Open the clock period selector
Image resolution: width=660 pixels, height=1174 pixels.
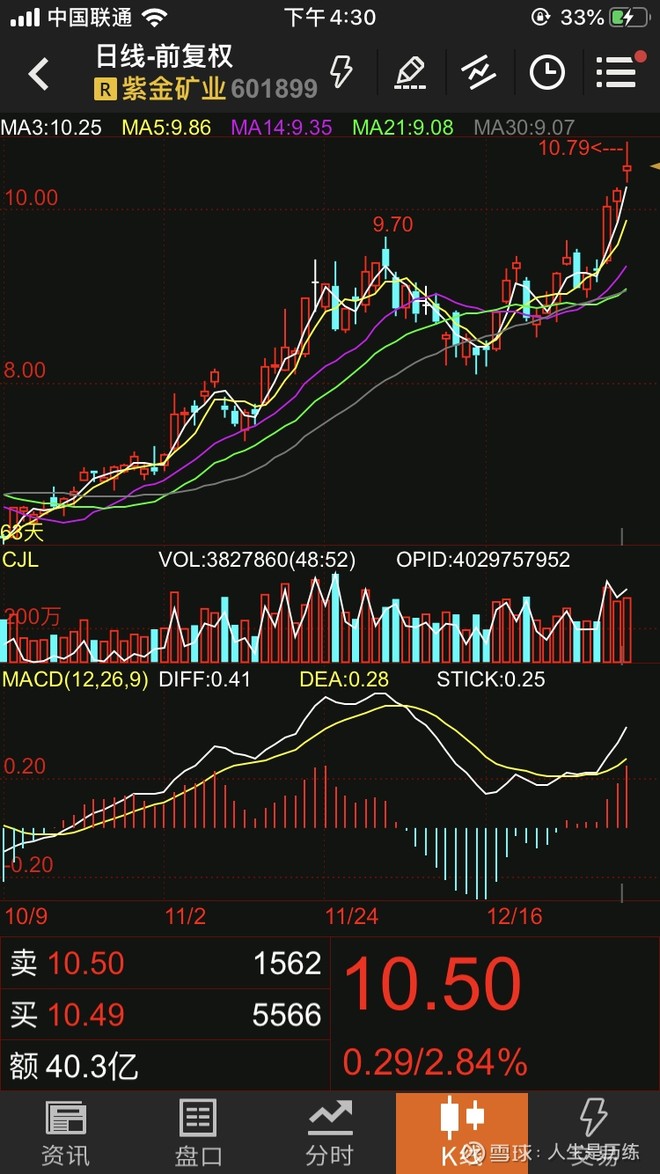click(x=547, y=73)
